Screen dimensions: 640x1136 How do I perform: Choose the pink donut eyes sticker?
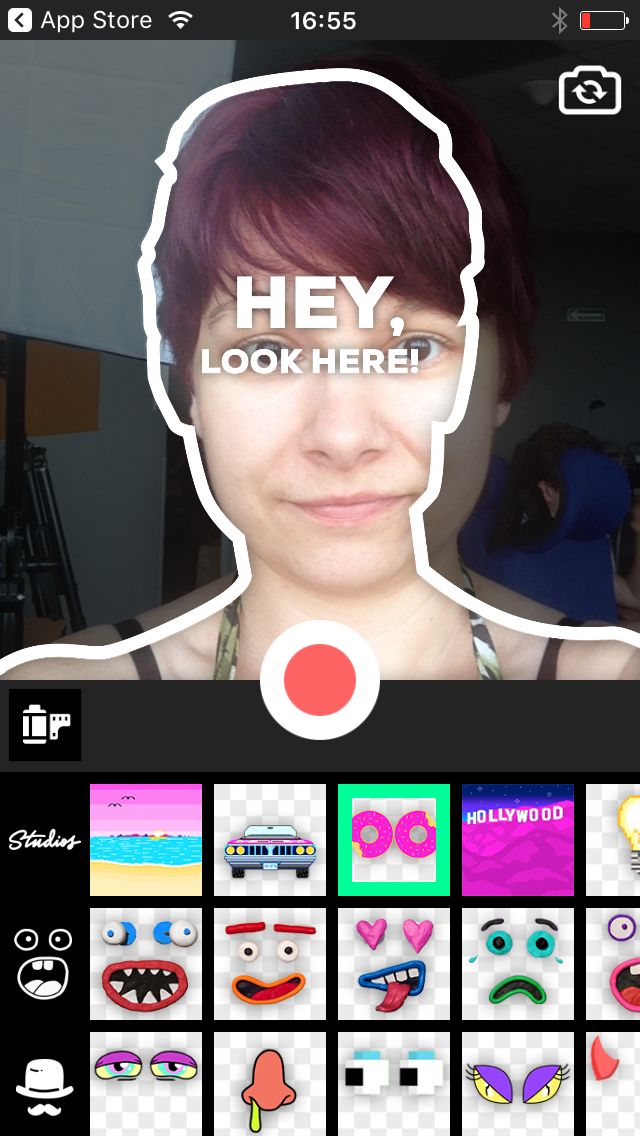tap(394, 840)
